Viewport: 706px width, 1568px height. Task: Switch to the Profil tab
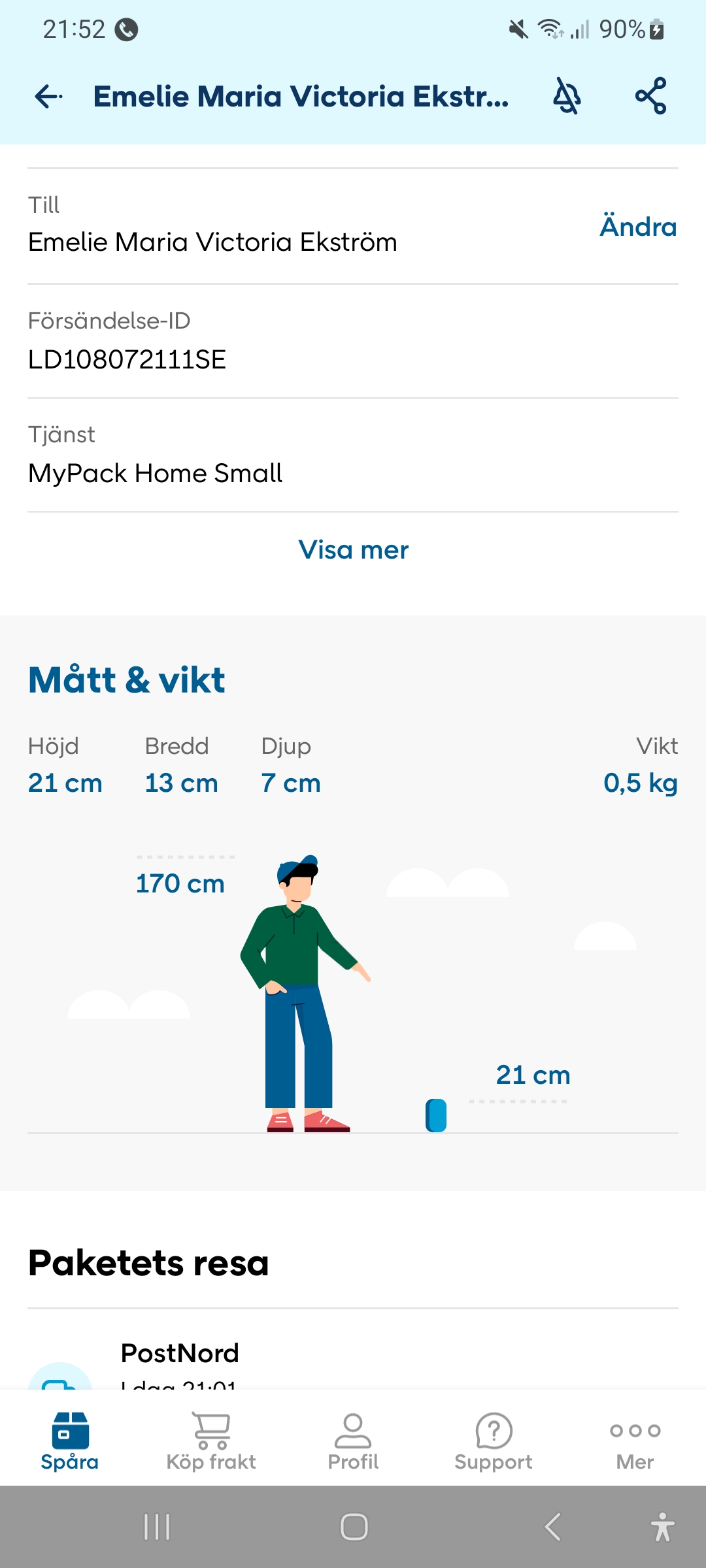tap(353, 1441)
